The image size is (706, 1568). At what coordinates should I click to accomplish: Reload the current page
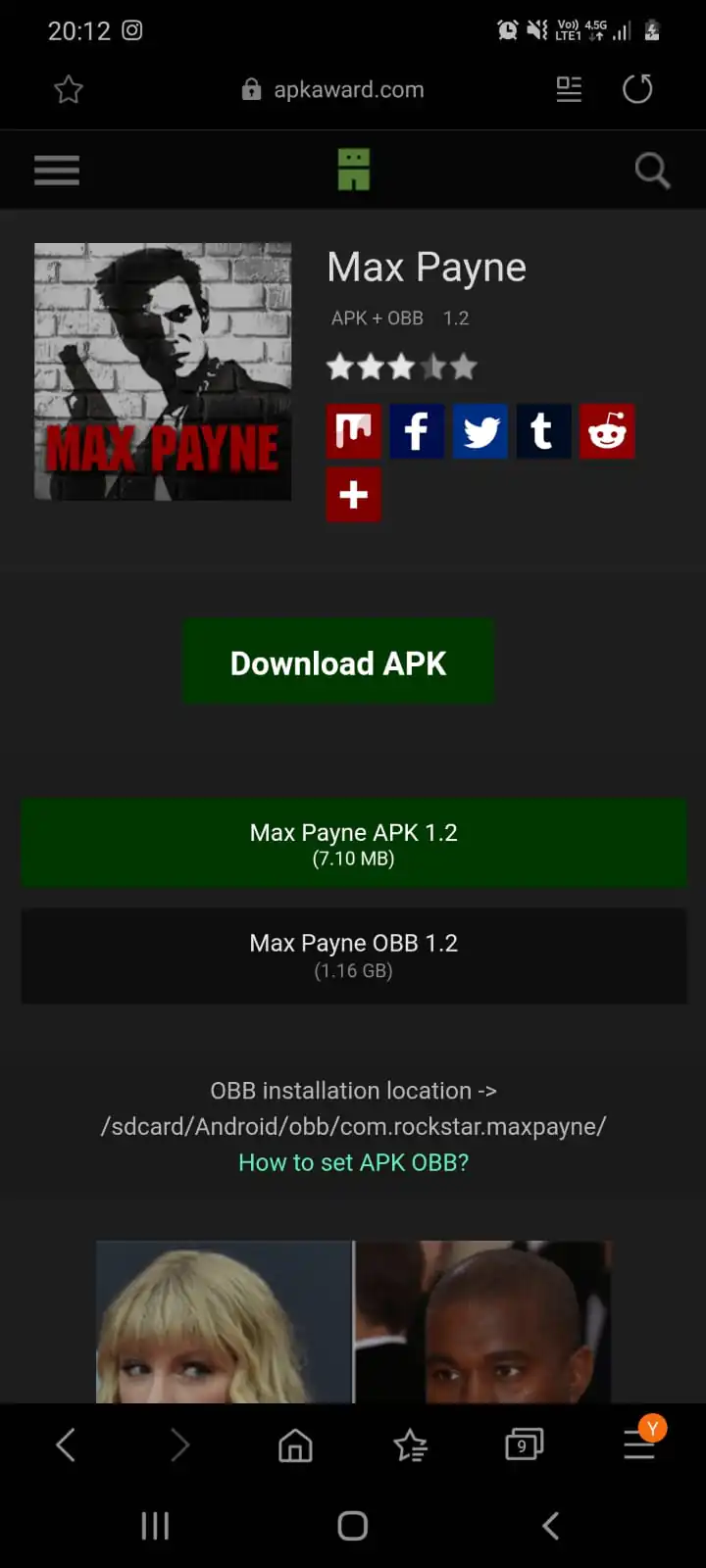[x=637, y=90]
